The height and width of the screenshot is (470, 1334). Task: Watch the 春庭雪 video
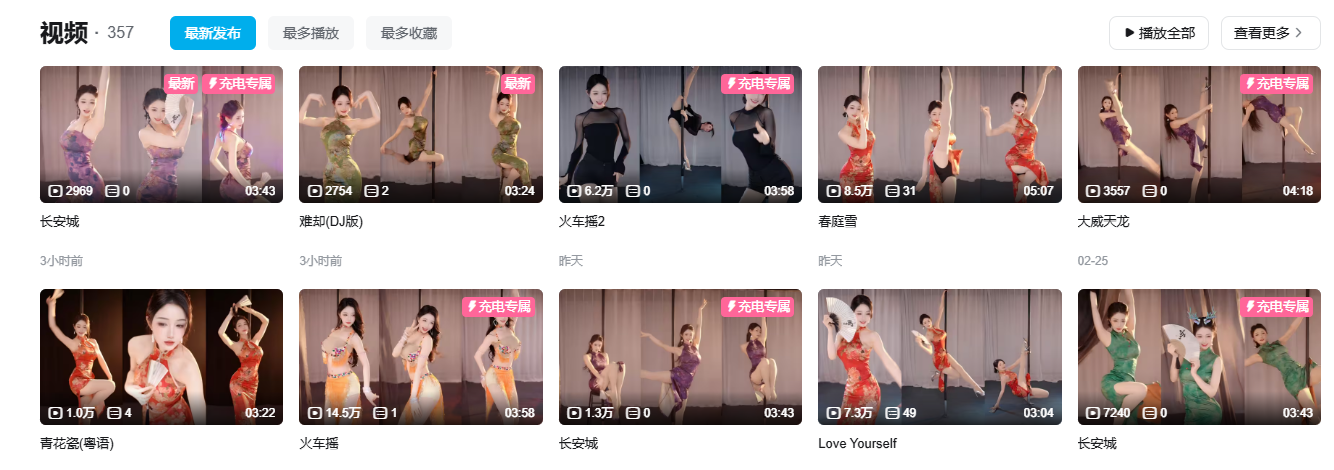click(x=939, y=135)
